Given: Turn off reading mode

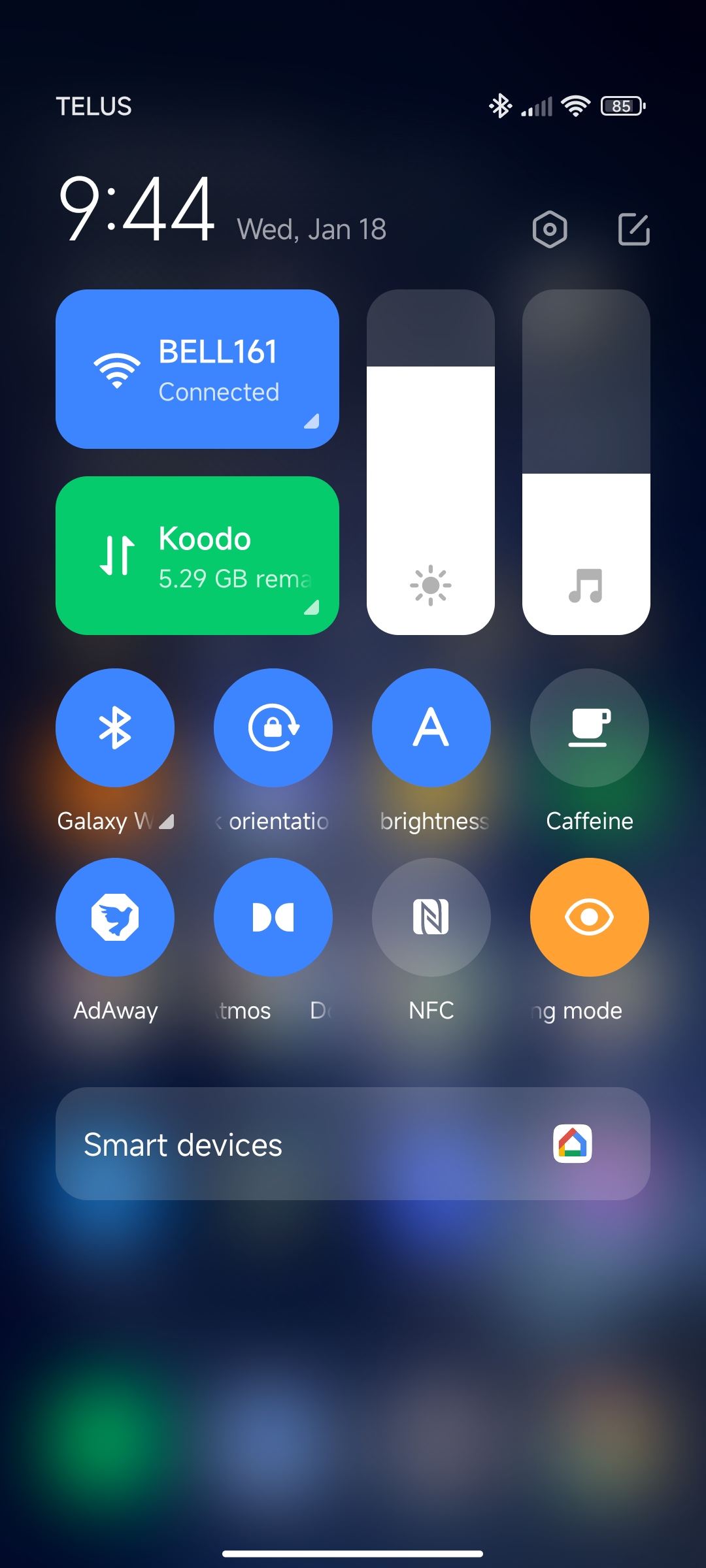Looking at the screenshot, I should [590, 917].
